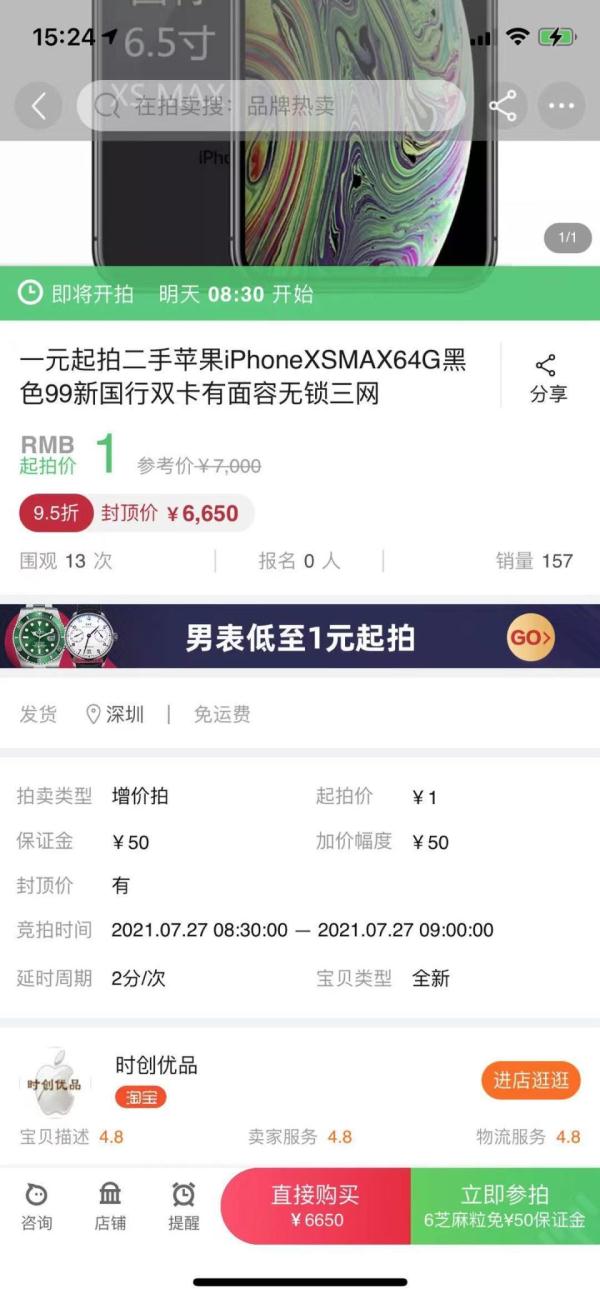Enter the shop via 进店逛逛

530,1080
